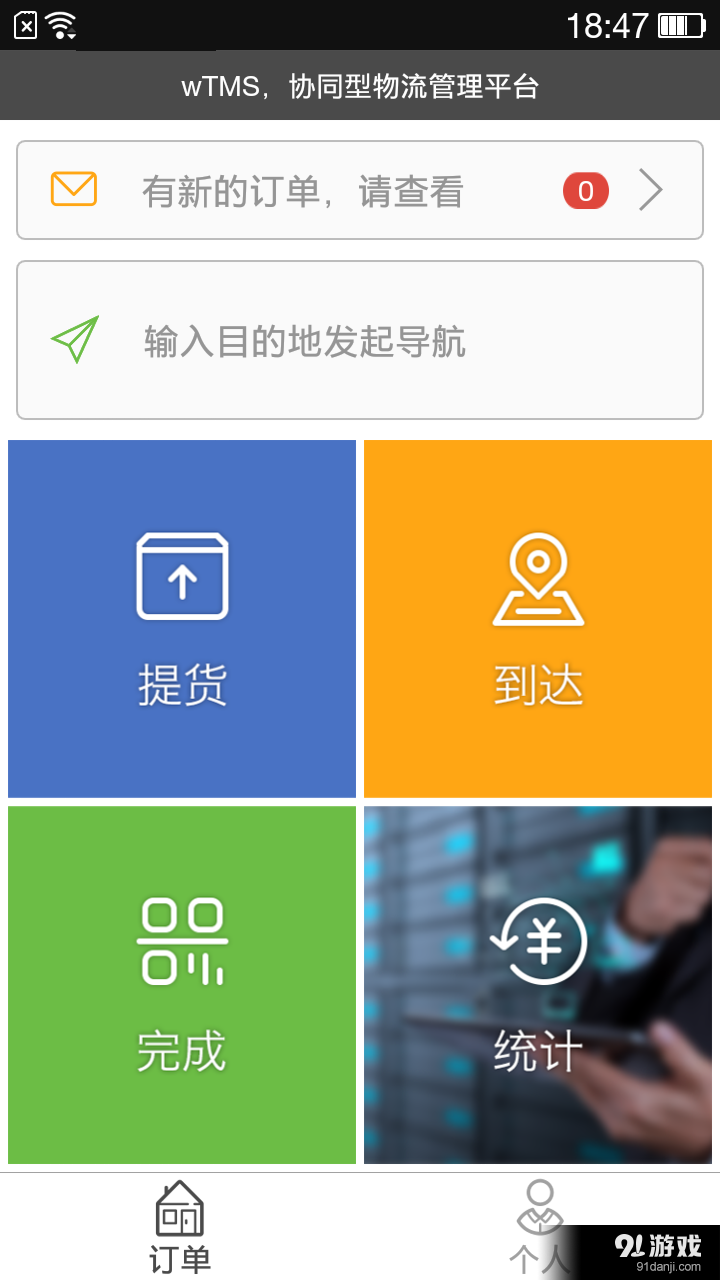Open the blue 提货 pickup tile
720x1280 pixels.
[x=181, y=617]
